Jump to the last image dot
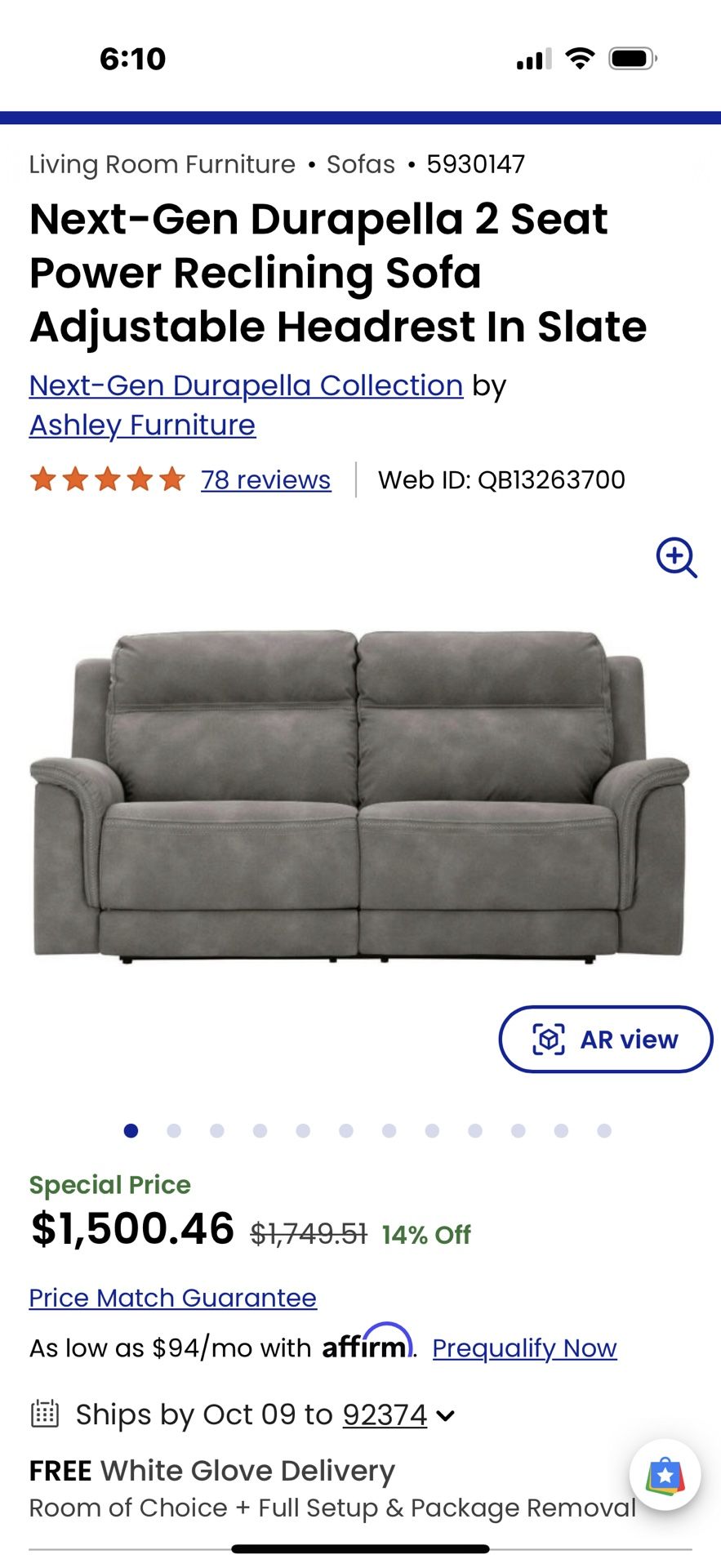The height and width of the screenshot is (1568, 721). tap(604, 1130)
